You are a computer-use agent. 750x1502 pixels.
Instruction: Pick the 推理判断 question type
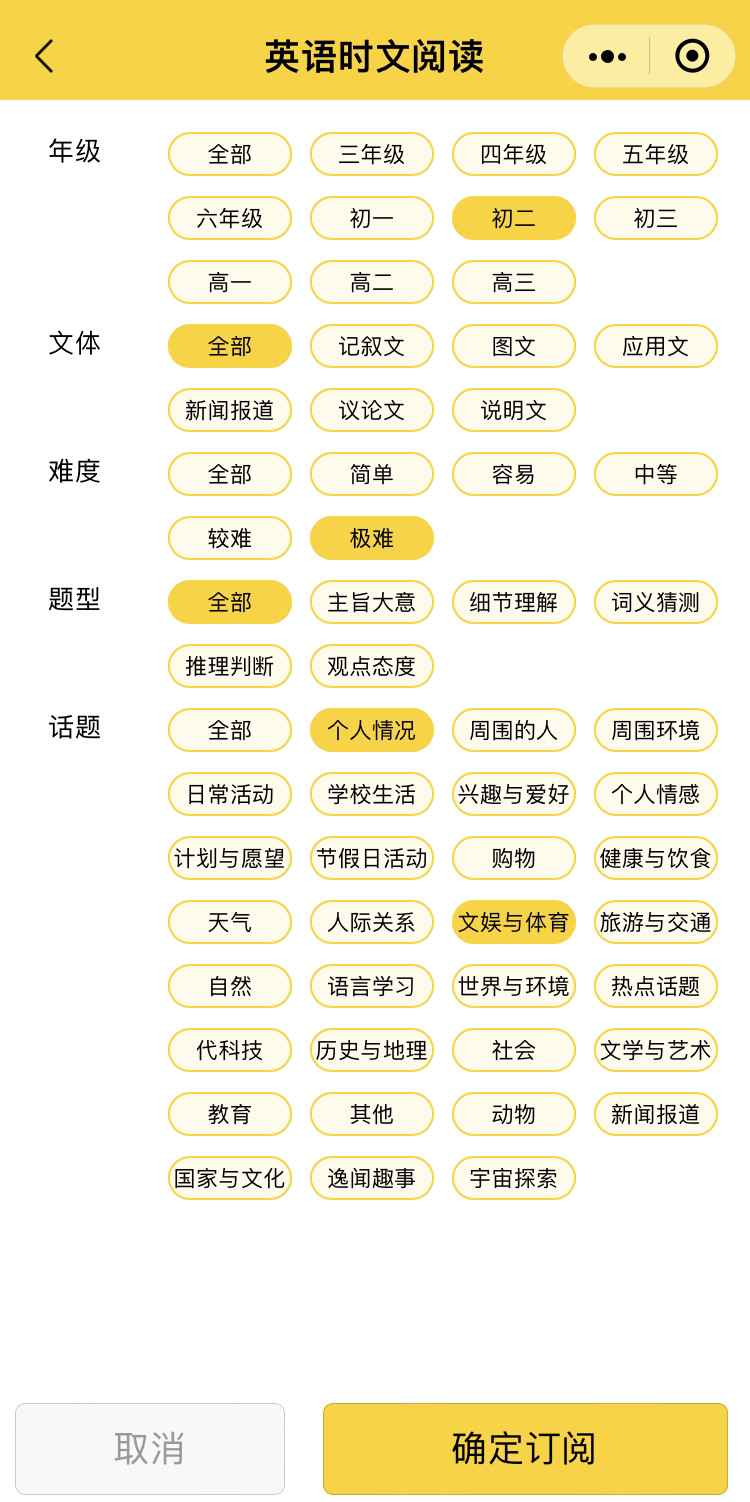point(230,666)
